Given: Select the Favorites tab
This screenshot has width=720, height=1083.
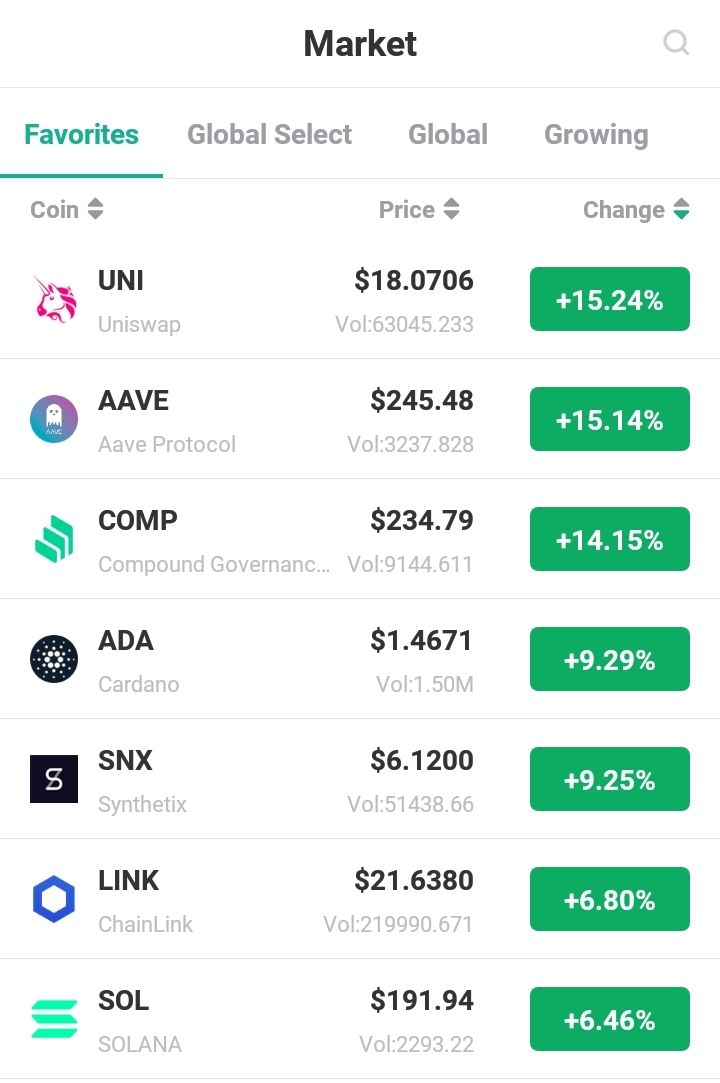Looking at the screenshot, I should [82, 135].
